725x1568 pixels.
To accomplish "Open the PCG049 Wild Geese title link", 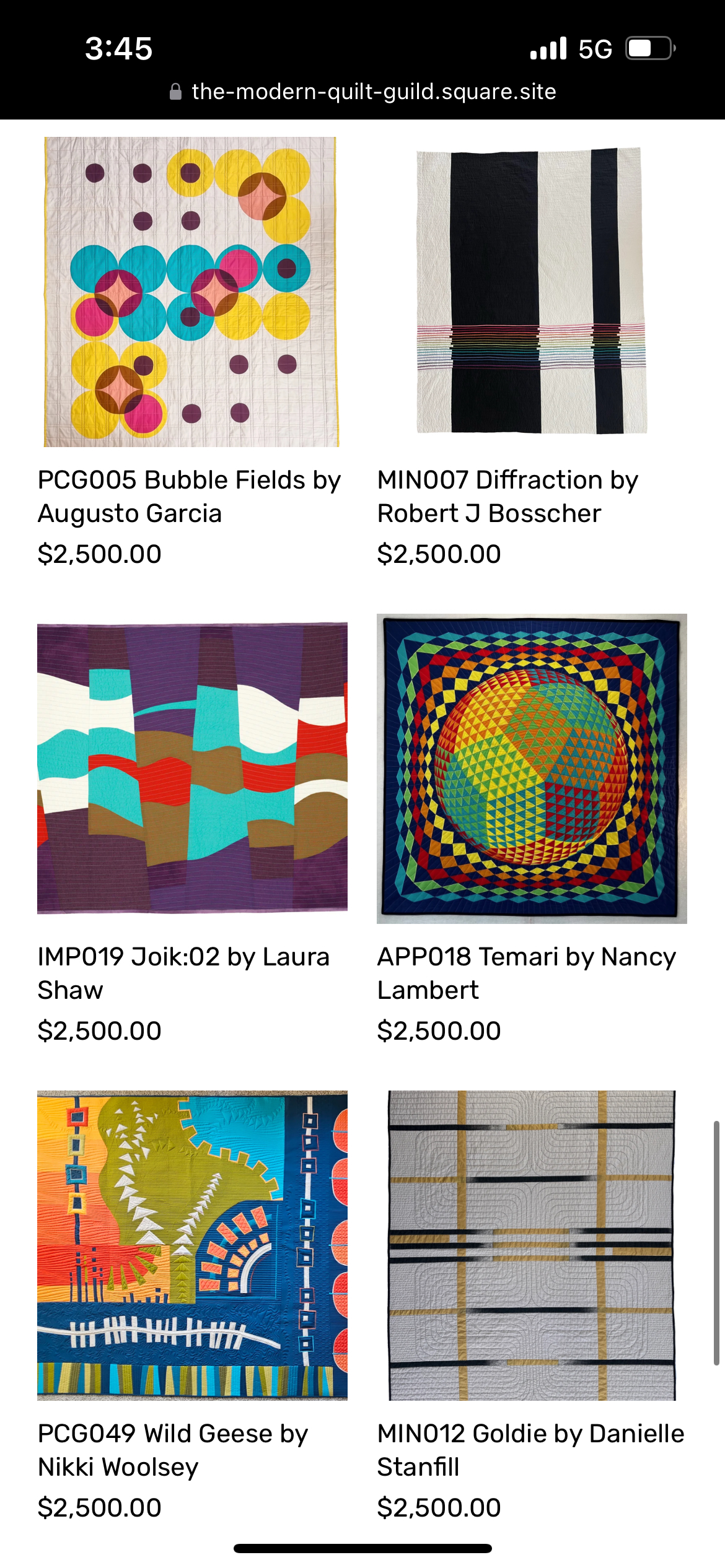I will pos(173,1450).
